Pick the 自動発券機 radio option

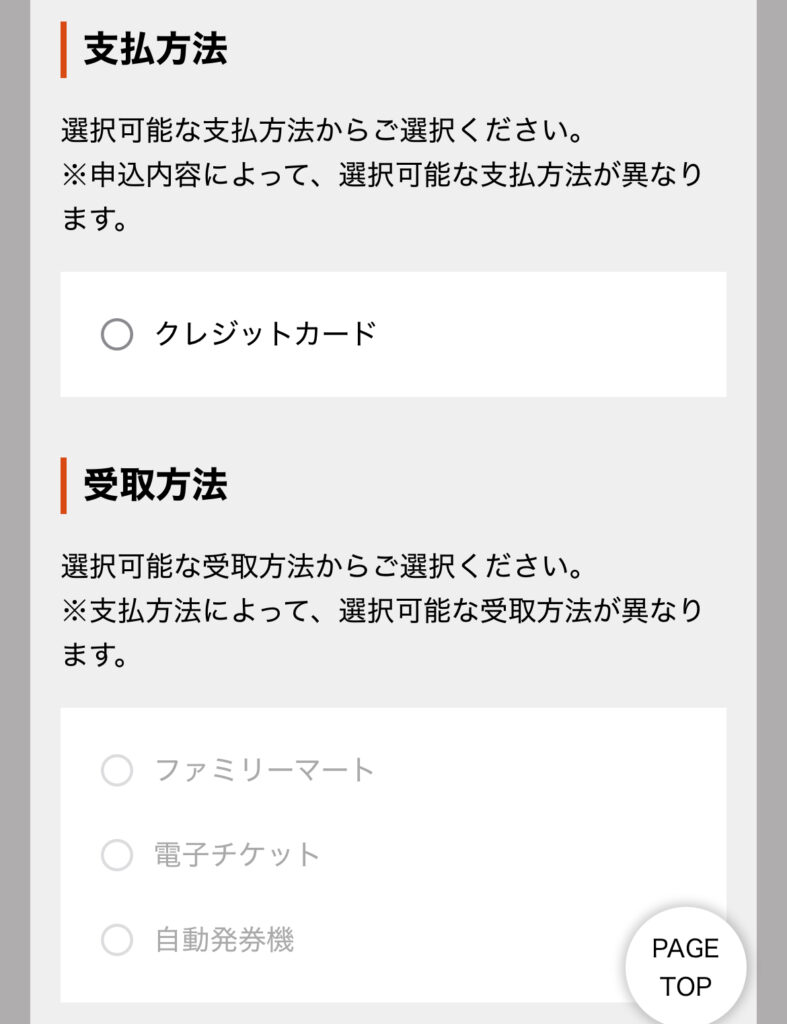pyautogui.click(x=117, y=940)
